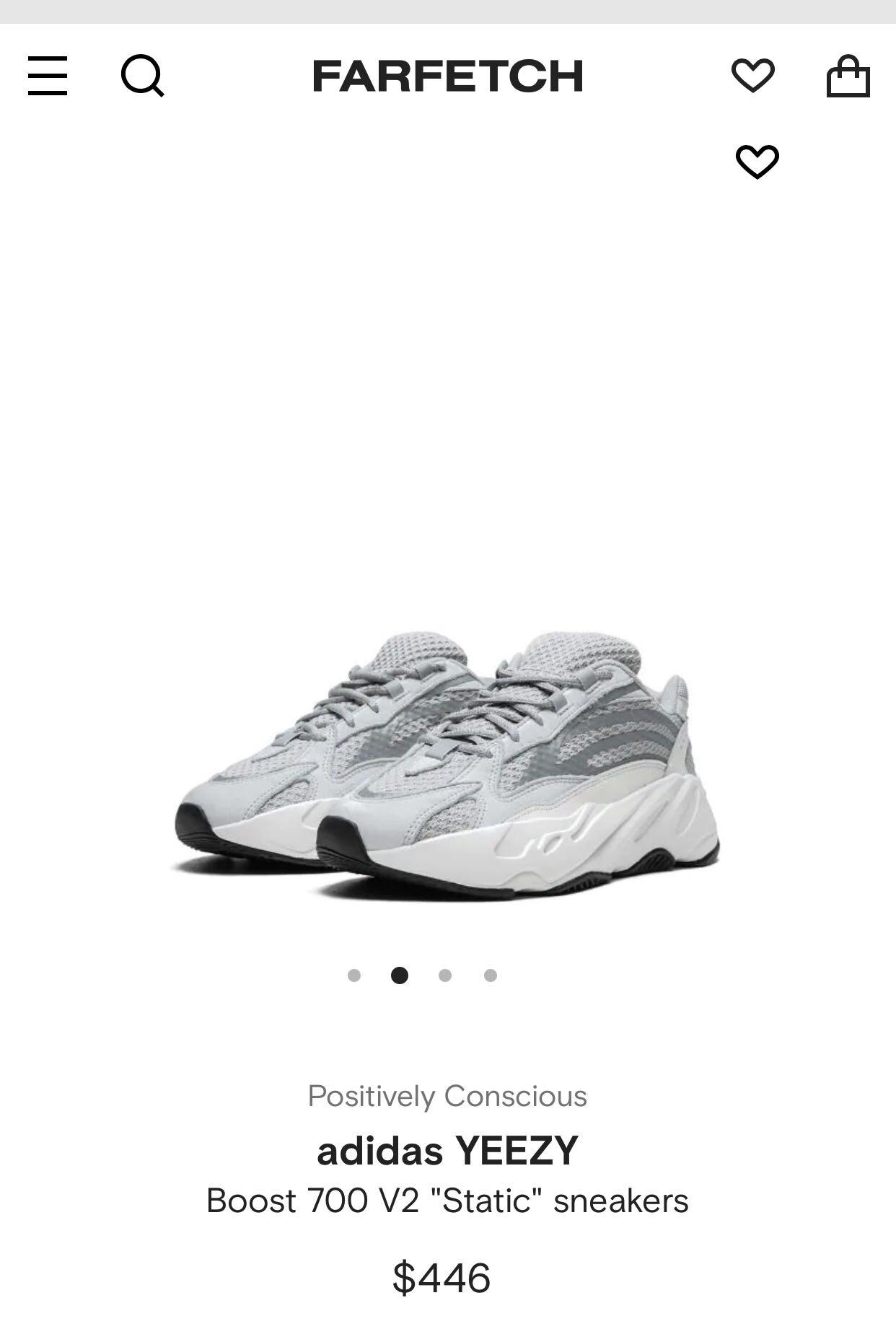Advance to the next product photo dot
The width and height of the screenshot is (896, 1329).
coord(445,973)
